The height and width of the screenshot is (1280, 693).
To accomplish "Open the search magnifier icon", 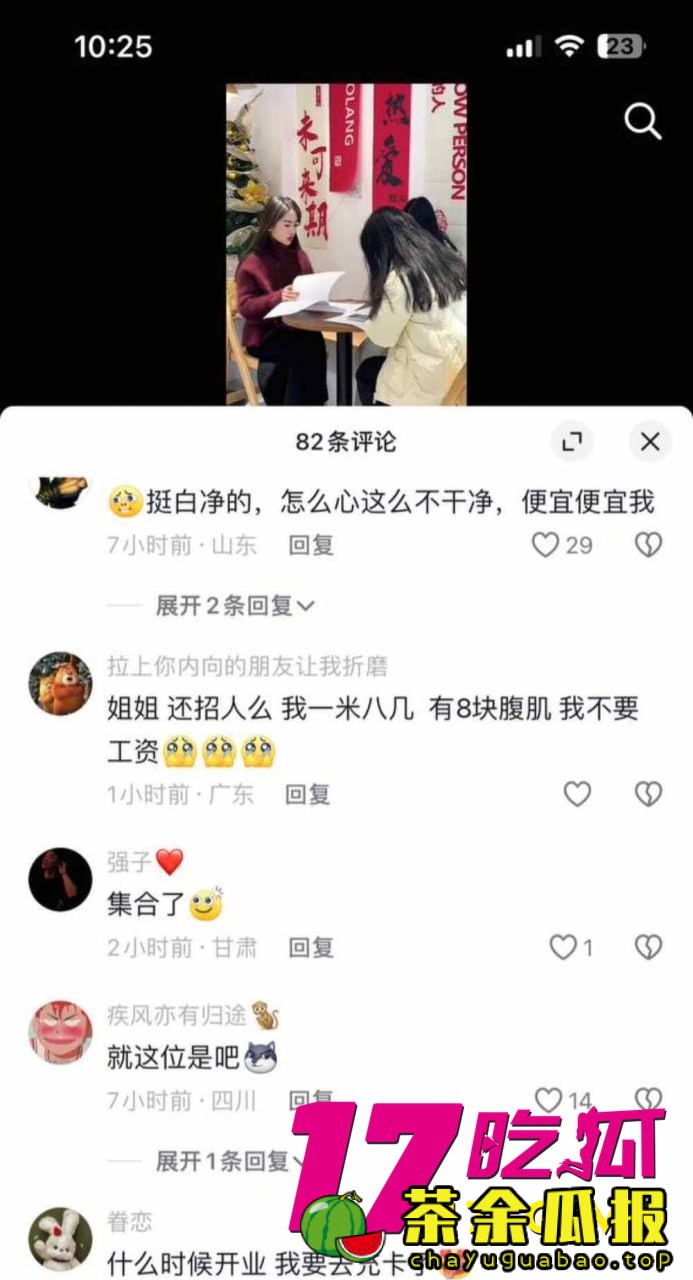I will click(642, 121).
